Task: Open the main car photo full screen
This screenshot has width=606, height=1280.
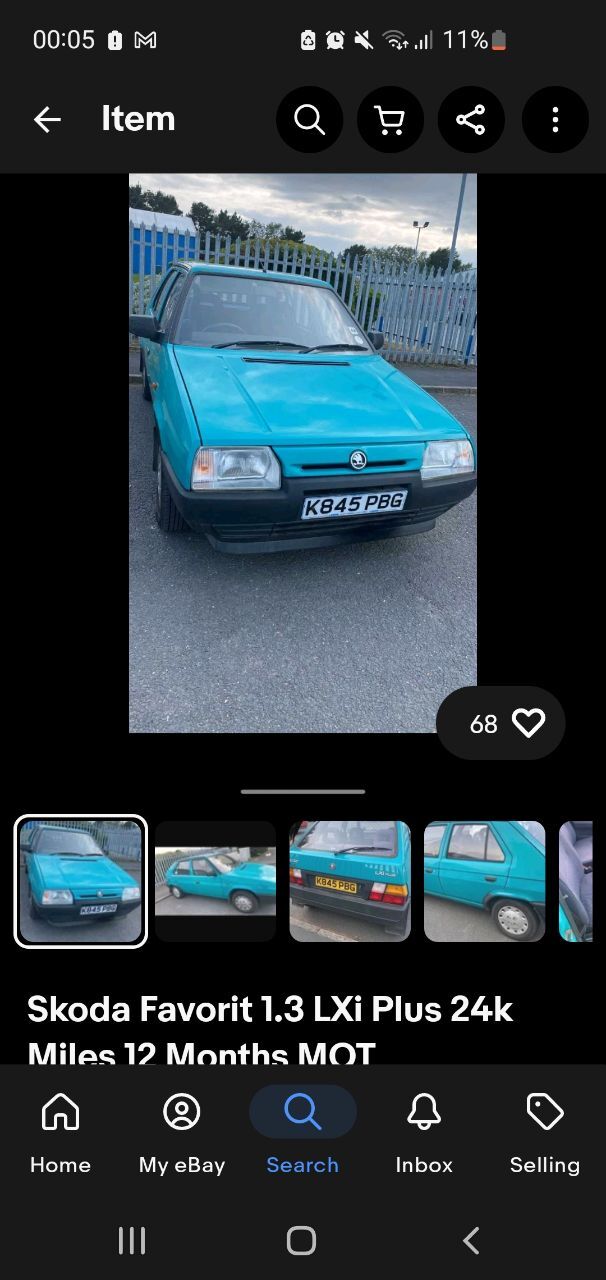Action: point(303,453)
